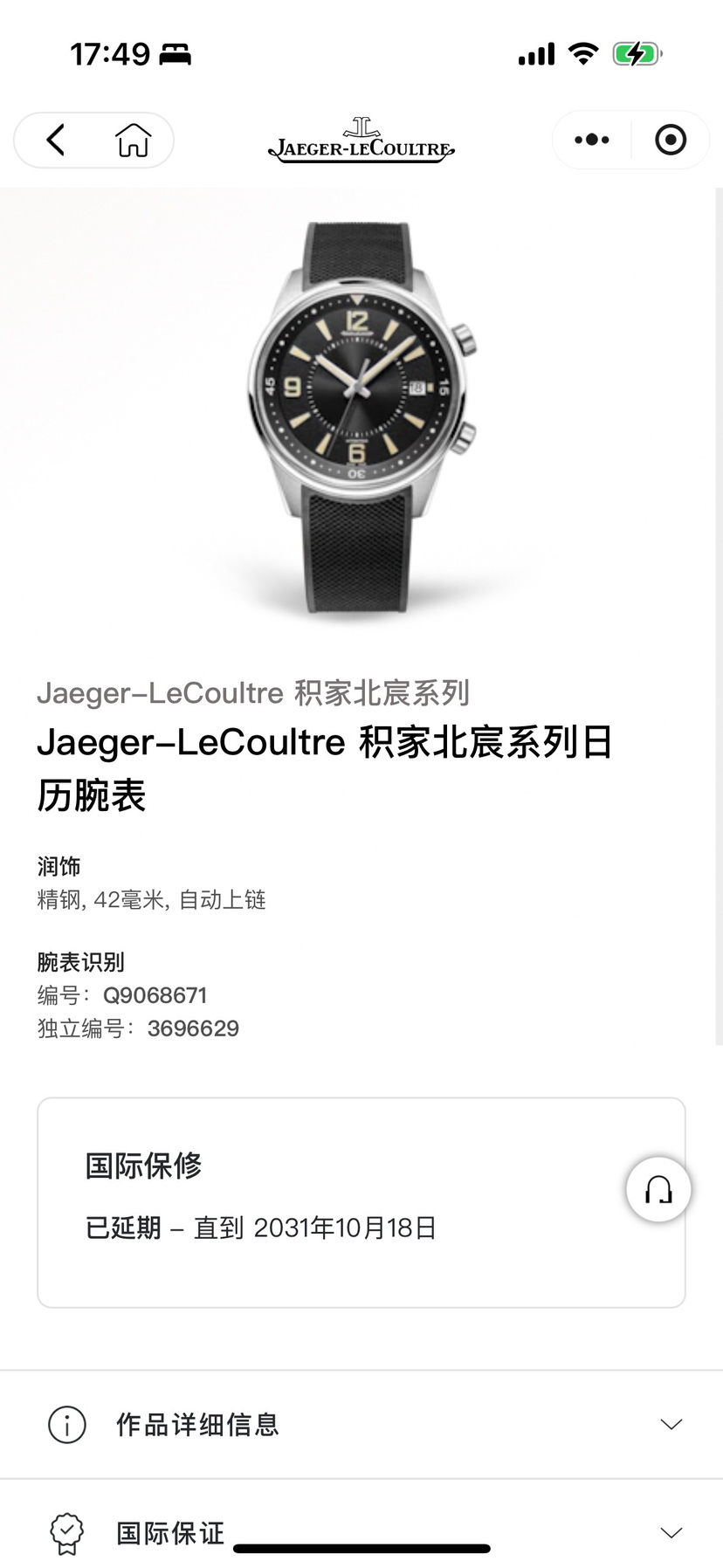The height and width of the screenshot is (1568, 723).
Task: Open the three-dot more options menu
Action: (592, 140)
